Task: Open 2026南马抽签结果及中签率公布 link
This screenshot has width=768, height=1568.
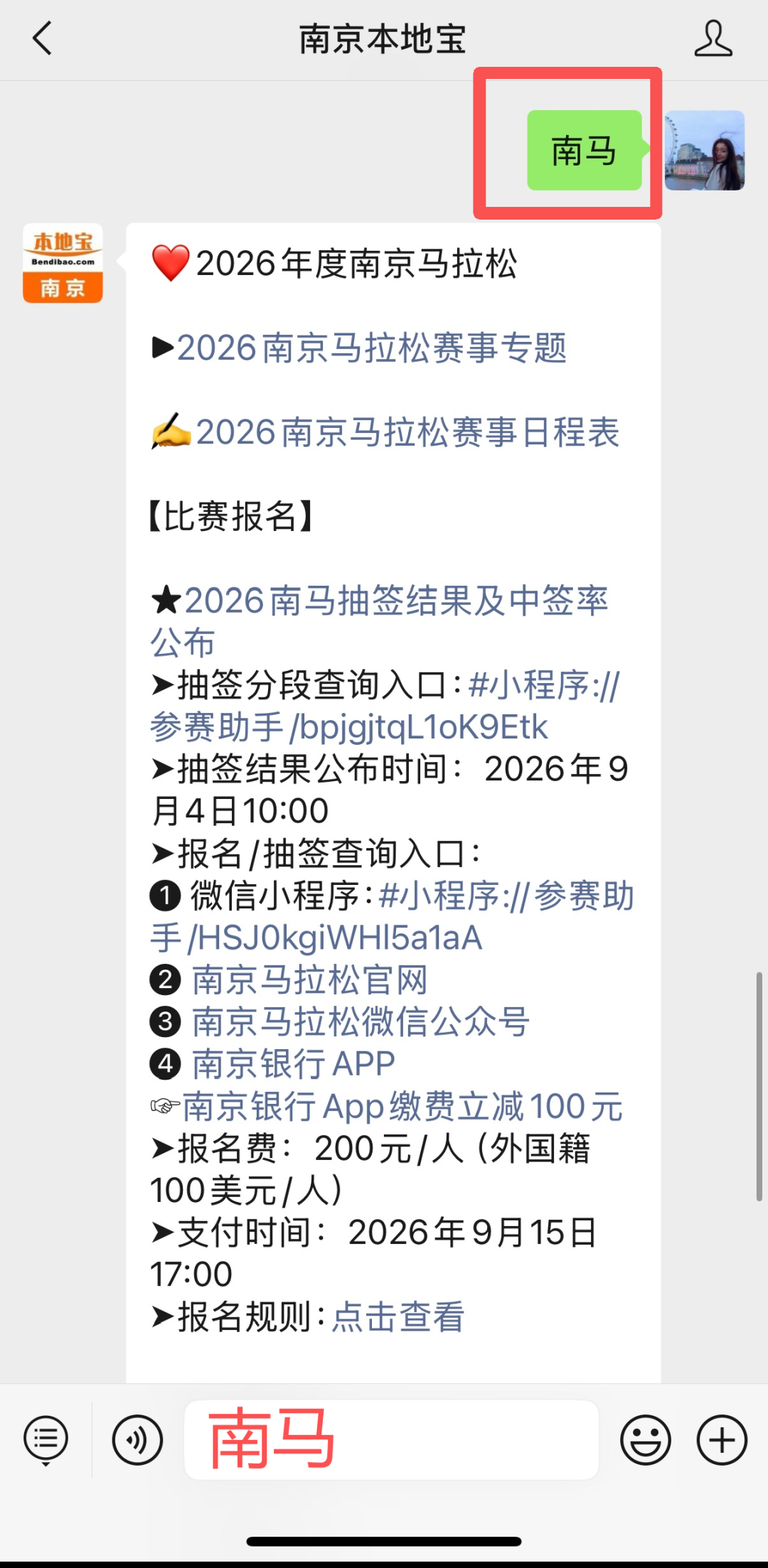Action: [x=380, y=621]
